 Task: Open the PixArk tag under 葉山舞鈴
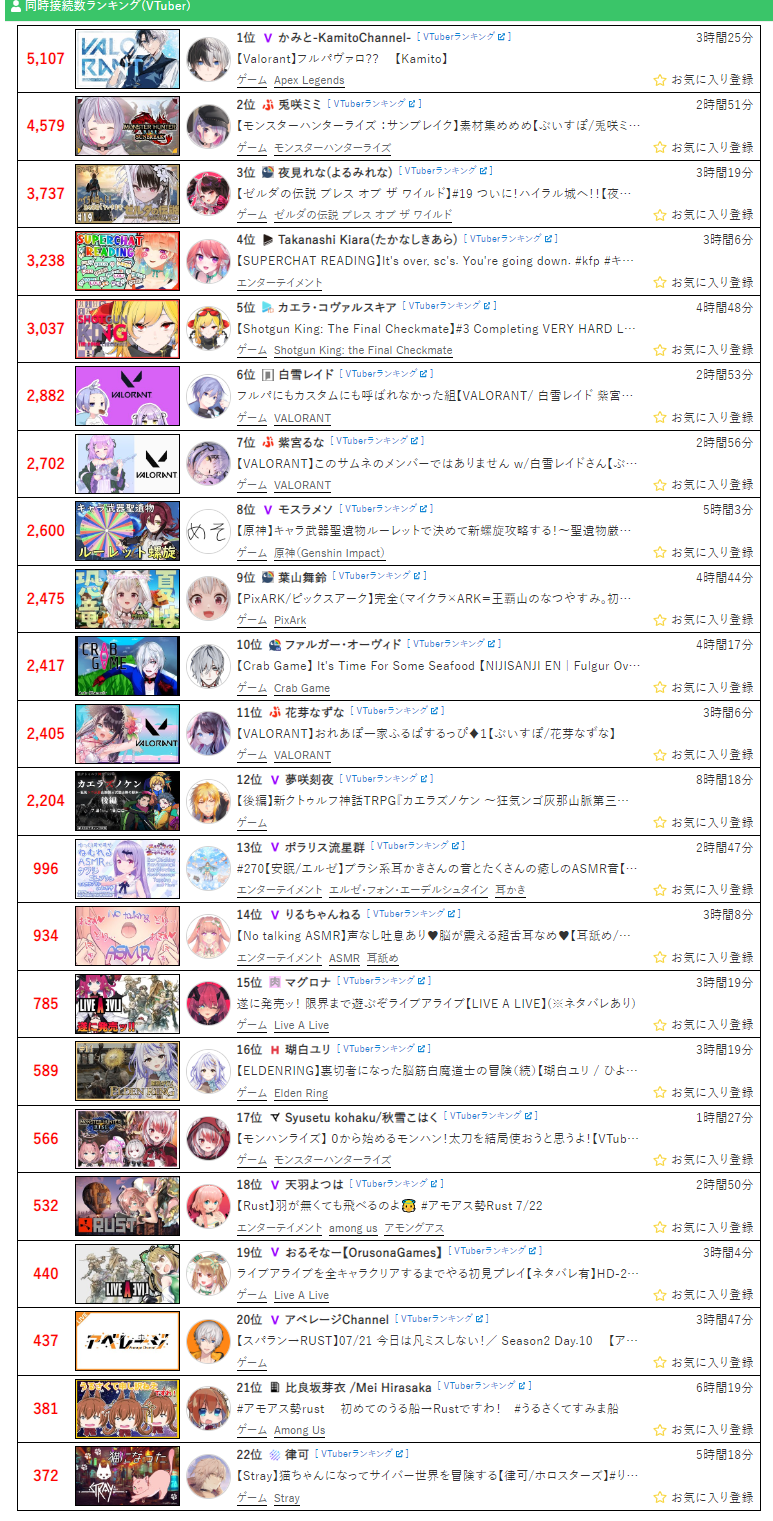290,620
